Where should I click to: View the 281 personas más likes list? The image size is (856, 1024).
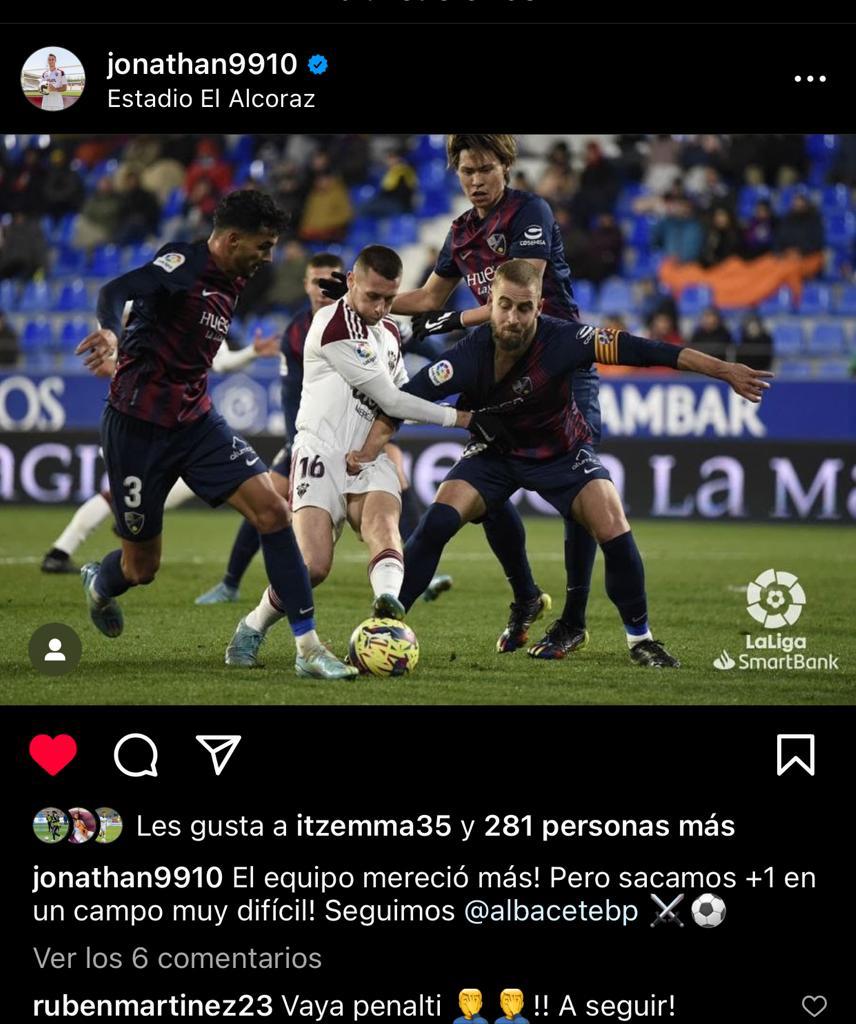point(609,826)
